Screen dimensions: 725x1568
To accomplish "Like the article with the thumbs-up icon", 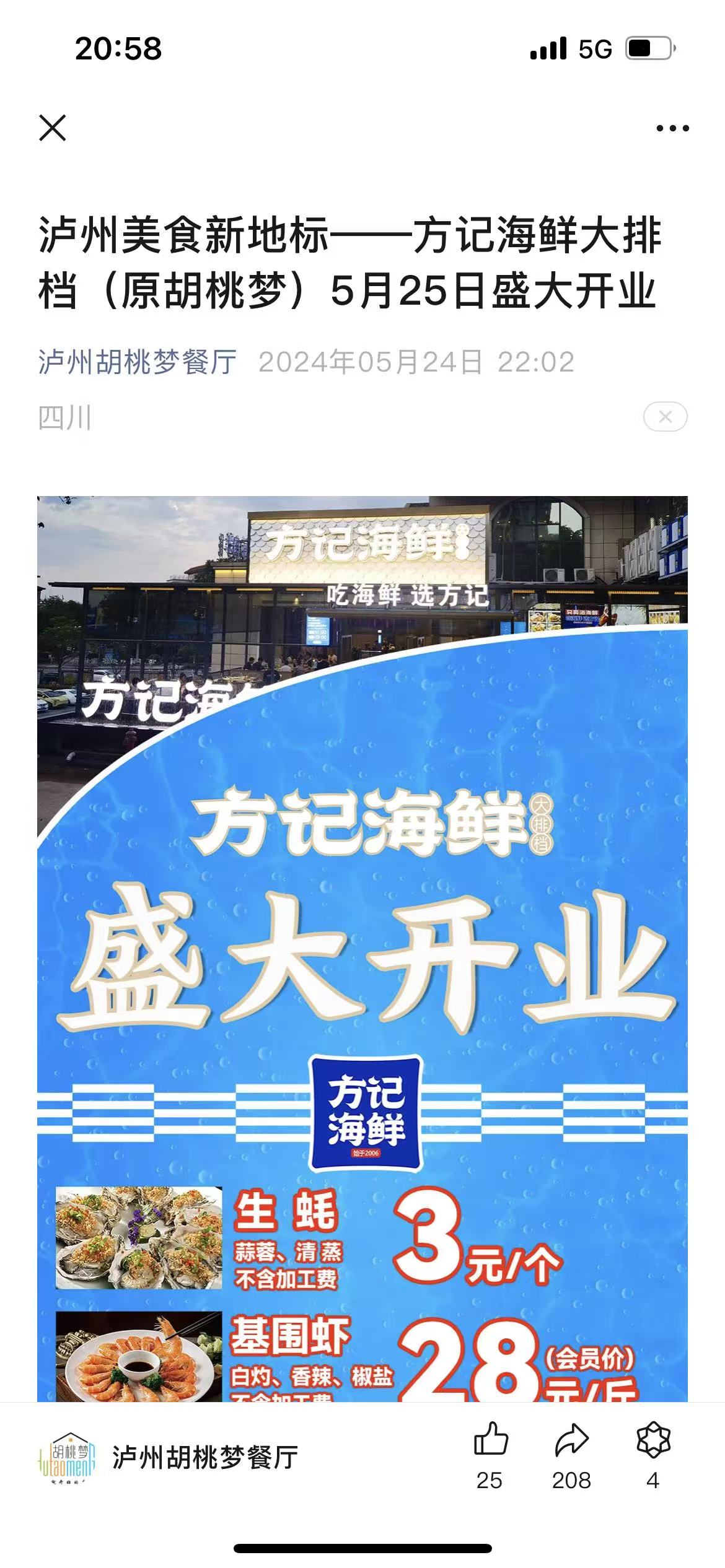I will pos(490,1439).
